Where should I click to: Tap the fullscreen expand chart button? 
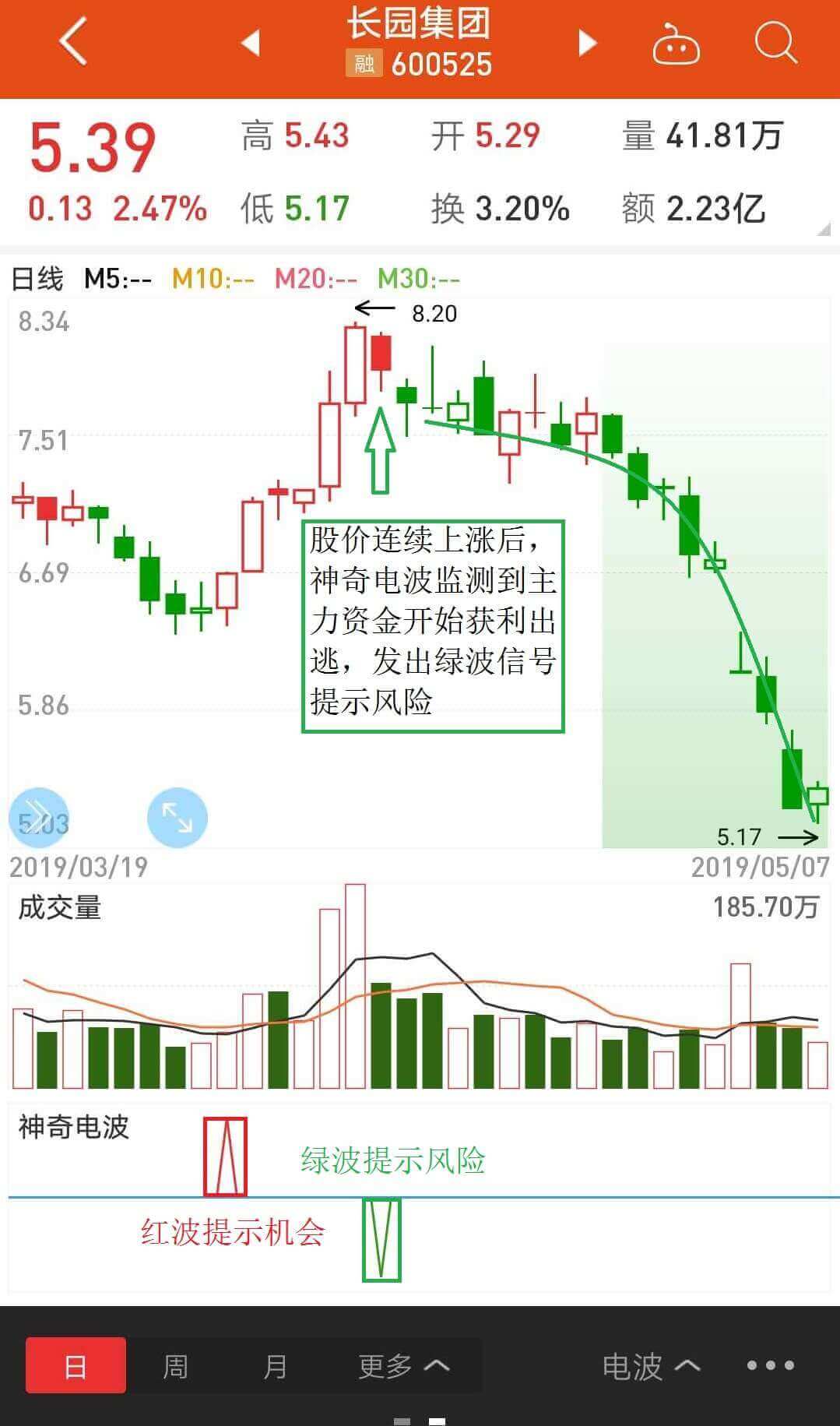(x=177, y=818)
